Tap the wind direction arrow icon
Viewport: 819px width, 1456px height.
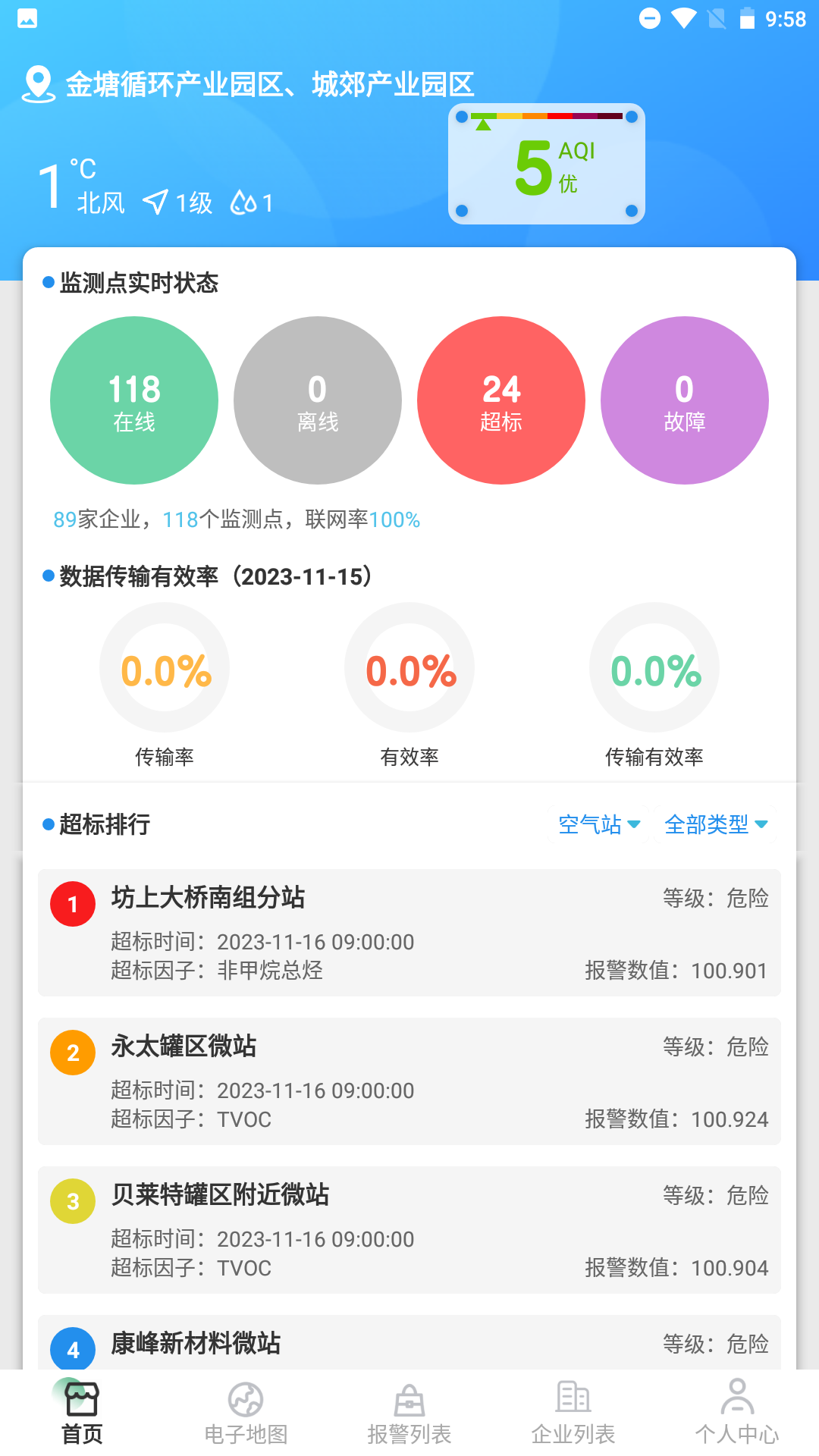tap(155, 201)
